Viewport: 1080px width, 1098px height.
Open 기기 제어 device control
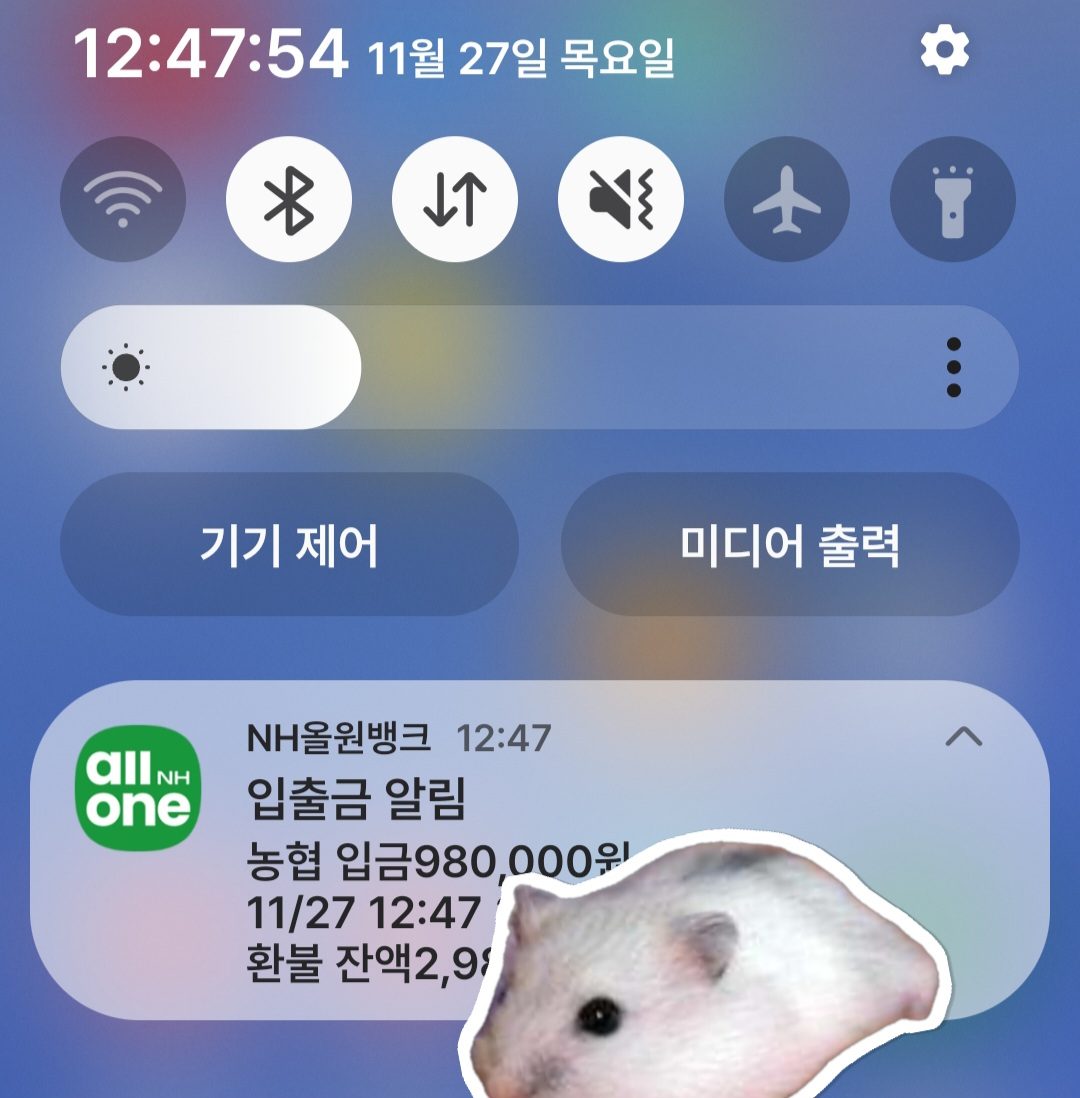[289, 545]
